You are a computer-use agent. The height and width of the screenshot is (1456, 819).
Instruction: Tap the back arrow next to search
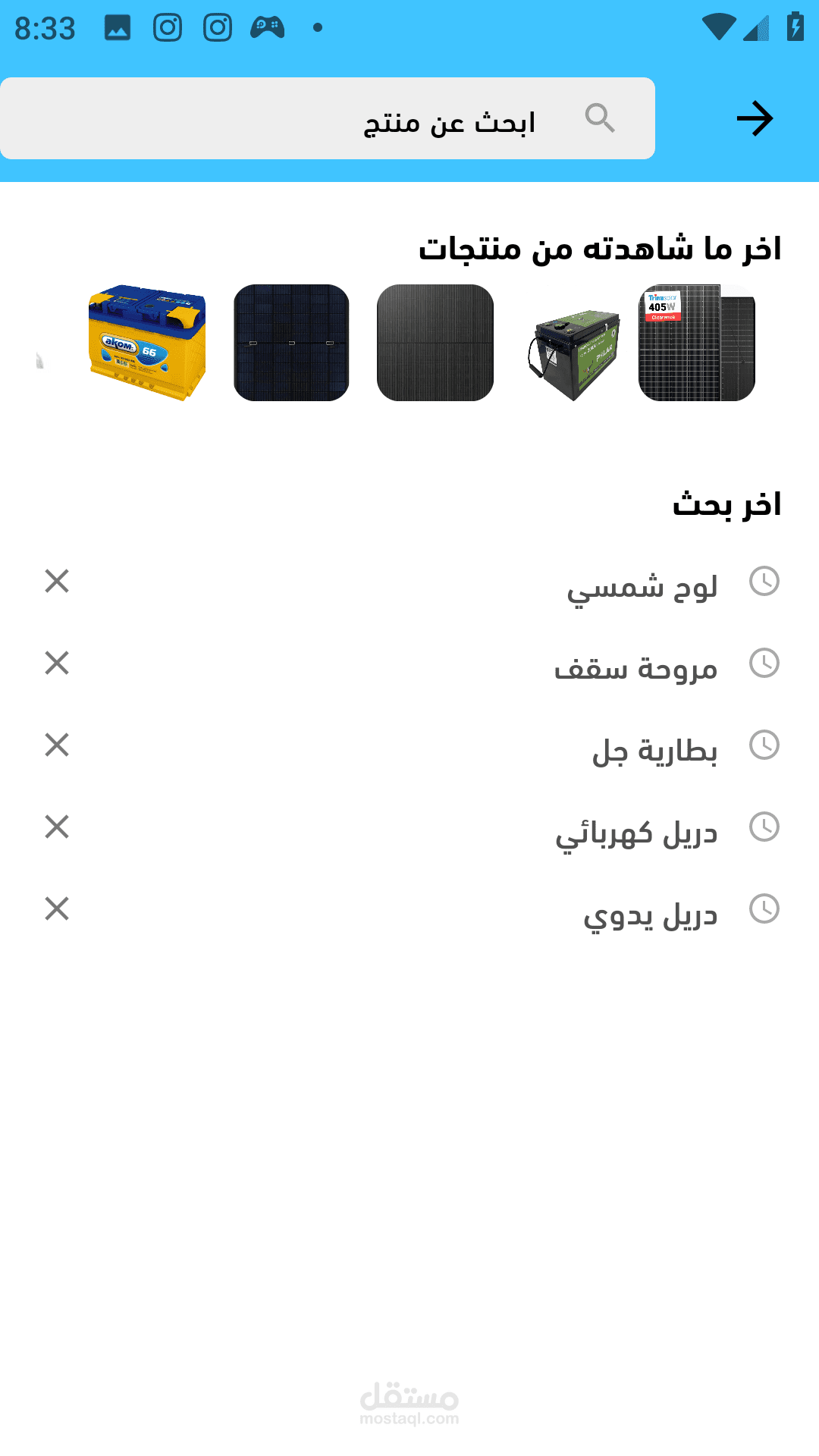755,119
